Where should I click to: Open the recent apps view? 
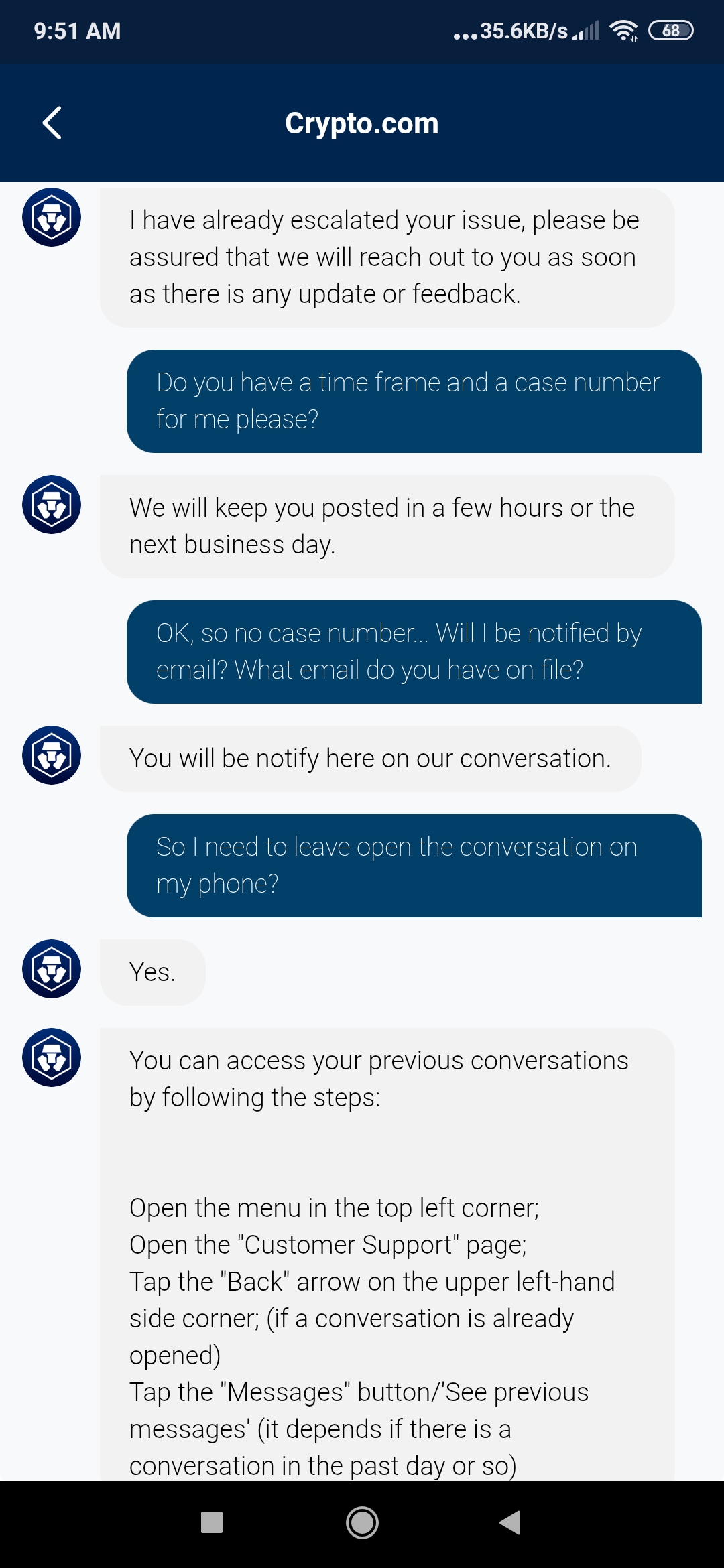212,1522
